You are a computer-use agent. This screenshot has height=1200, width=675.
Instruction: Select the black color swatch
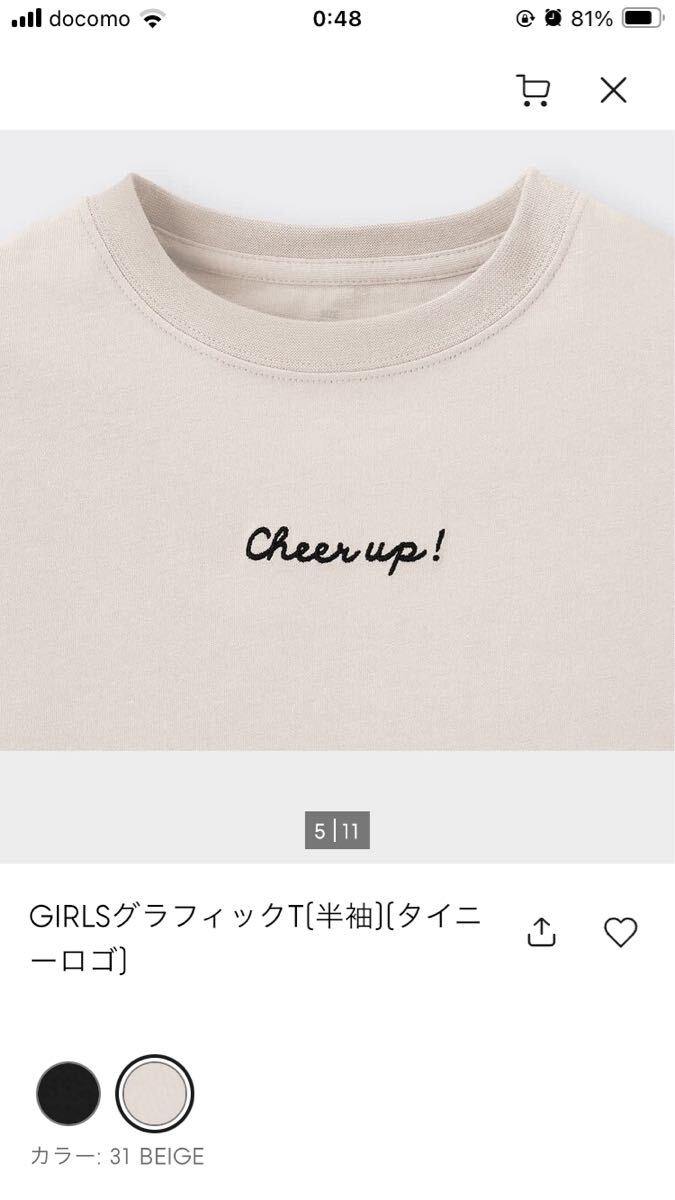pos(69,1093)
